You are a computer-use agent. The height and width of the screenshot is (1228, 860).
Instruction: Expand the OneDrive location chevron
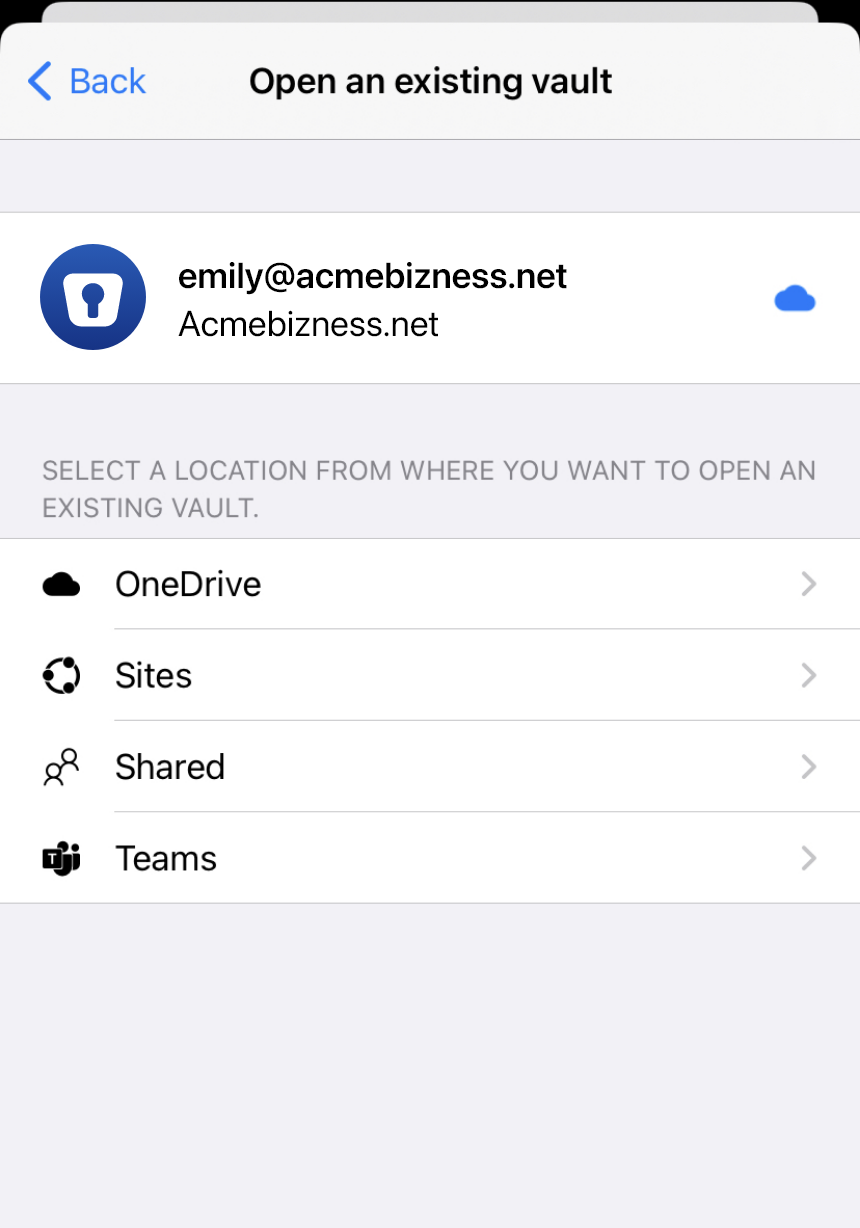[x=809, y=584]
